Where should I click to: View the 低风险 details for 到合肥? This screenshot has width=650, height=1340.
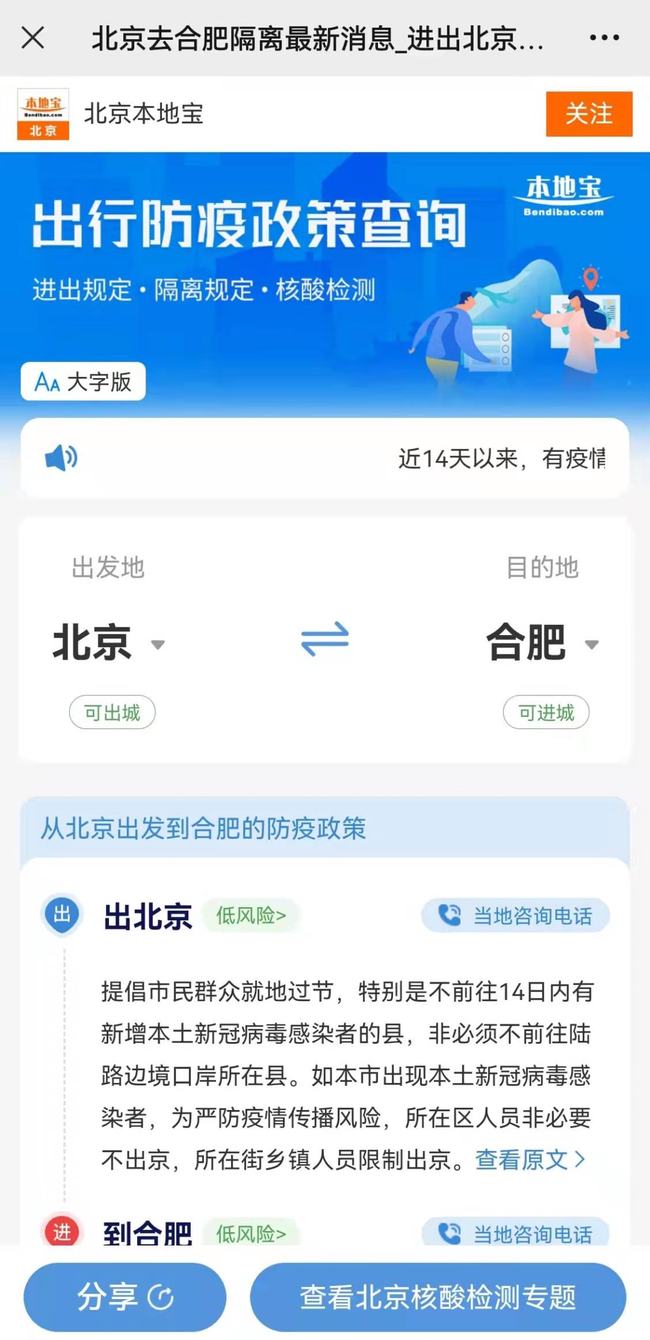[251, 1233]
